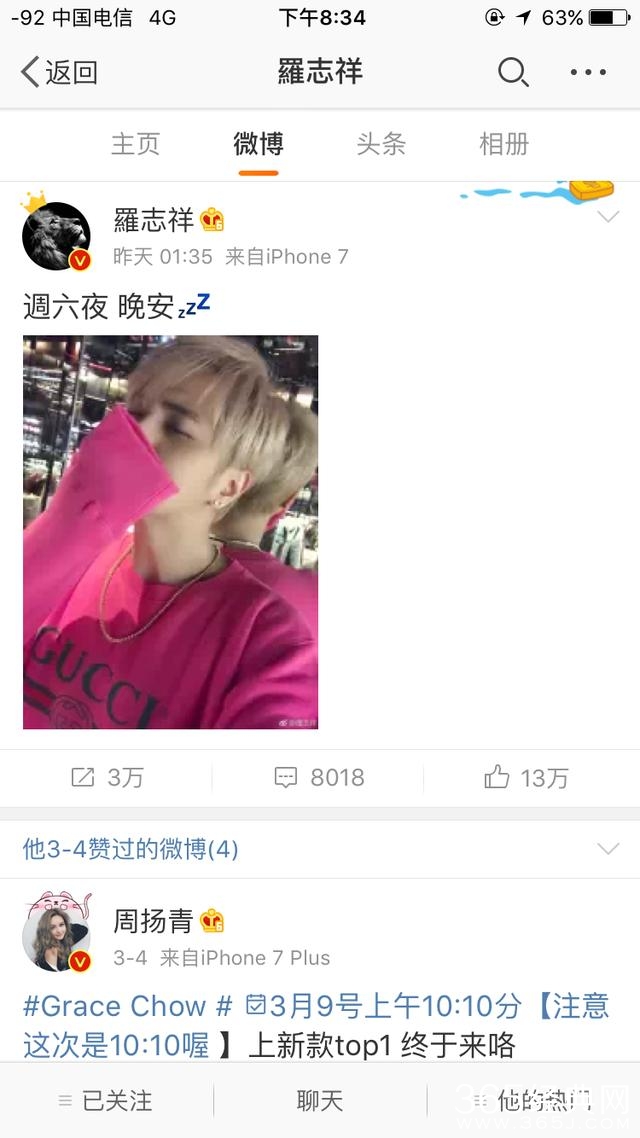Select the 微博 tab

click(x=258, y=144)
